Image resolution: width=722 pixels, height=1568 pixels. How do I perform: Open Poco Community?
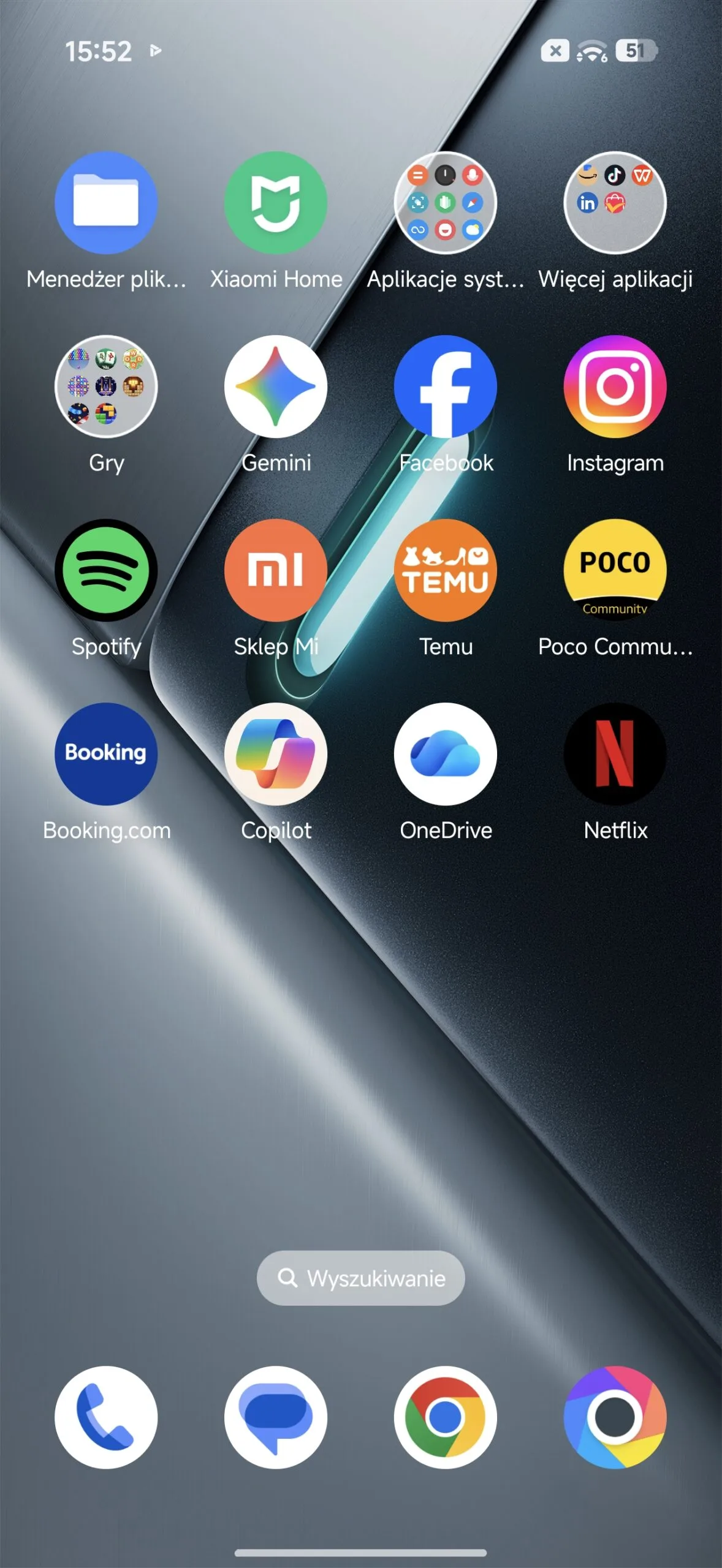coord(615,570)
